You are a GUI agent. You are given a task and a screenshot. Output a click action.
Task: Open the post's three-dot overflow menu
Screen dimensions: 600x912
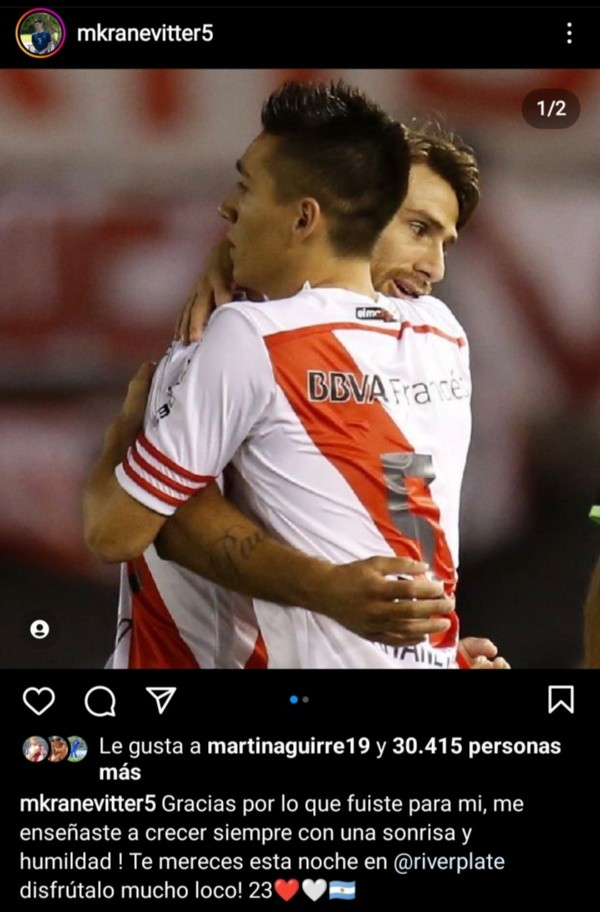[x=569, y=33]
